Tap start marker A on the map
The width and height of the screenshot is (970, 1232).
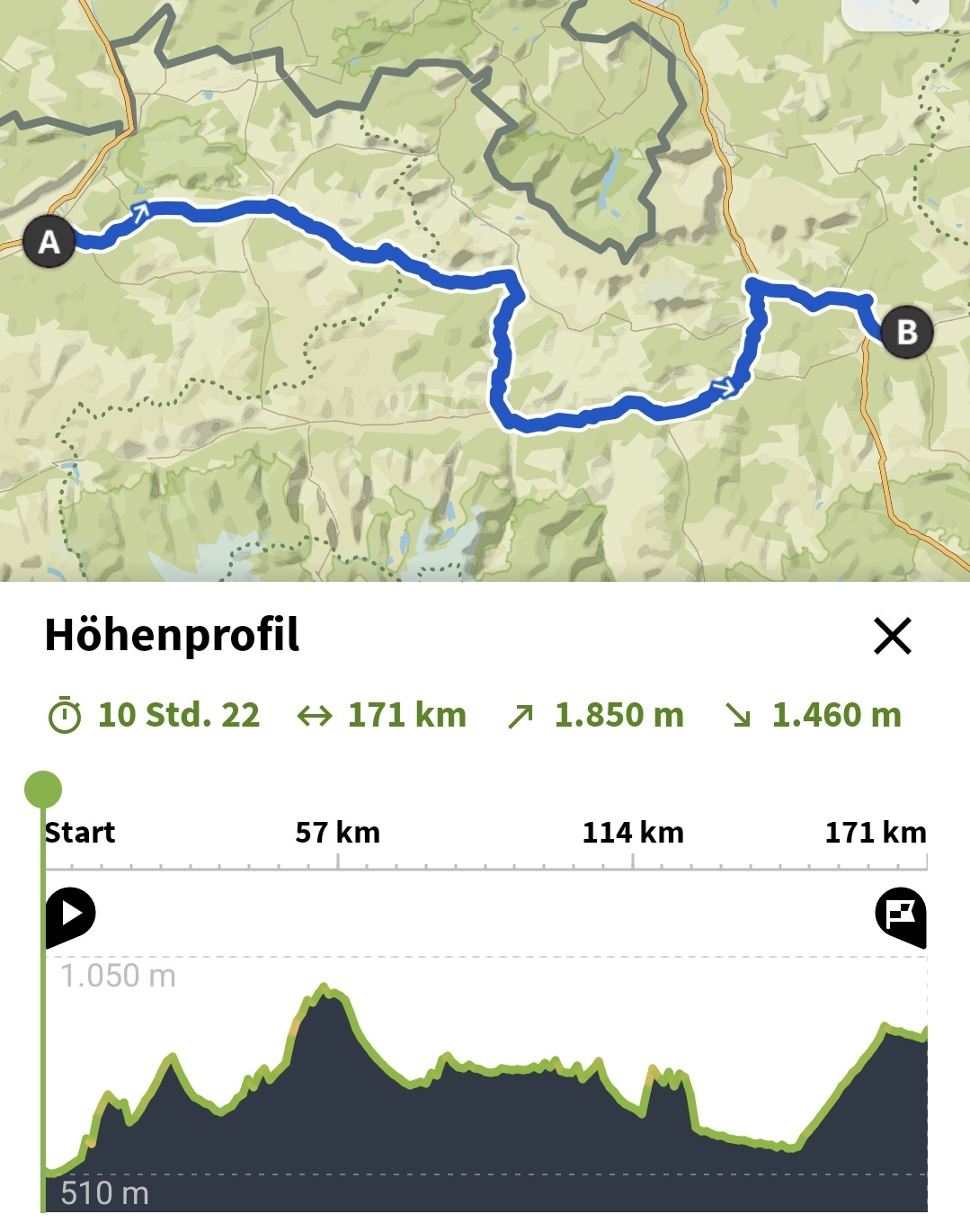[49, 241]
